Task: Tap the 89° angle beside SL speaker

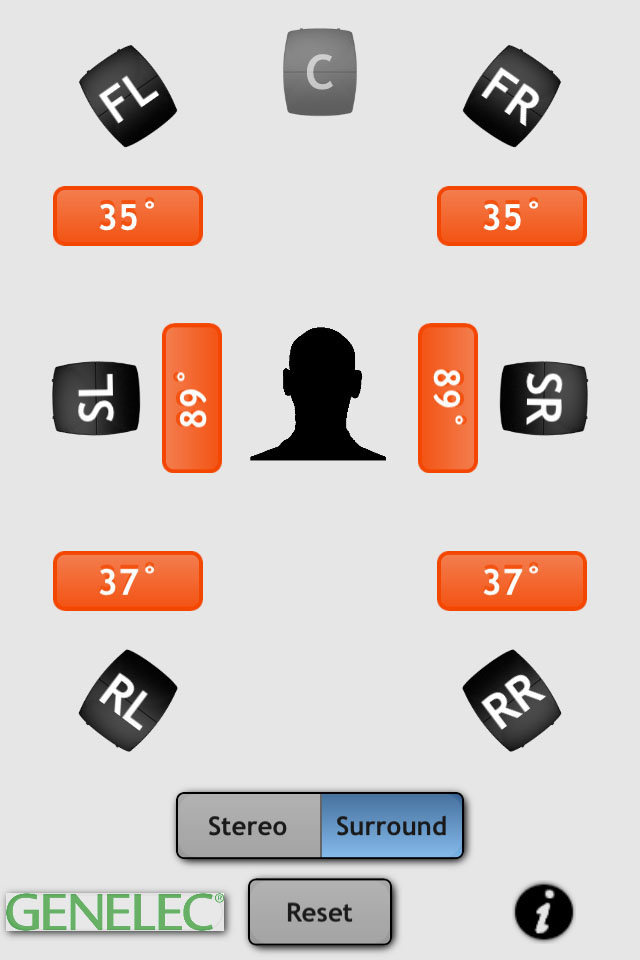Action: tap(192, 397)
